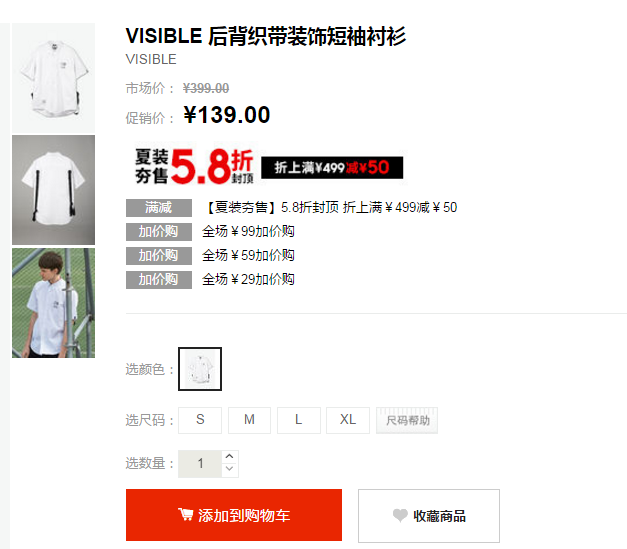This screenshot has height=549, width=627.
Task: Open 尺码帮助 size guide
Action: coord(407,420)
